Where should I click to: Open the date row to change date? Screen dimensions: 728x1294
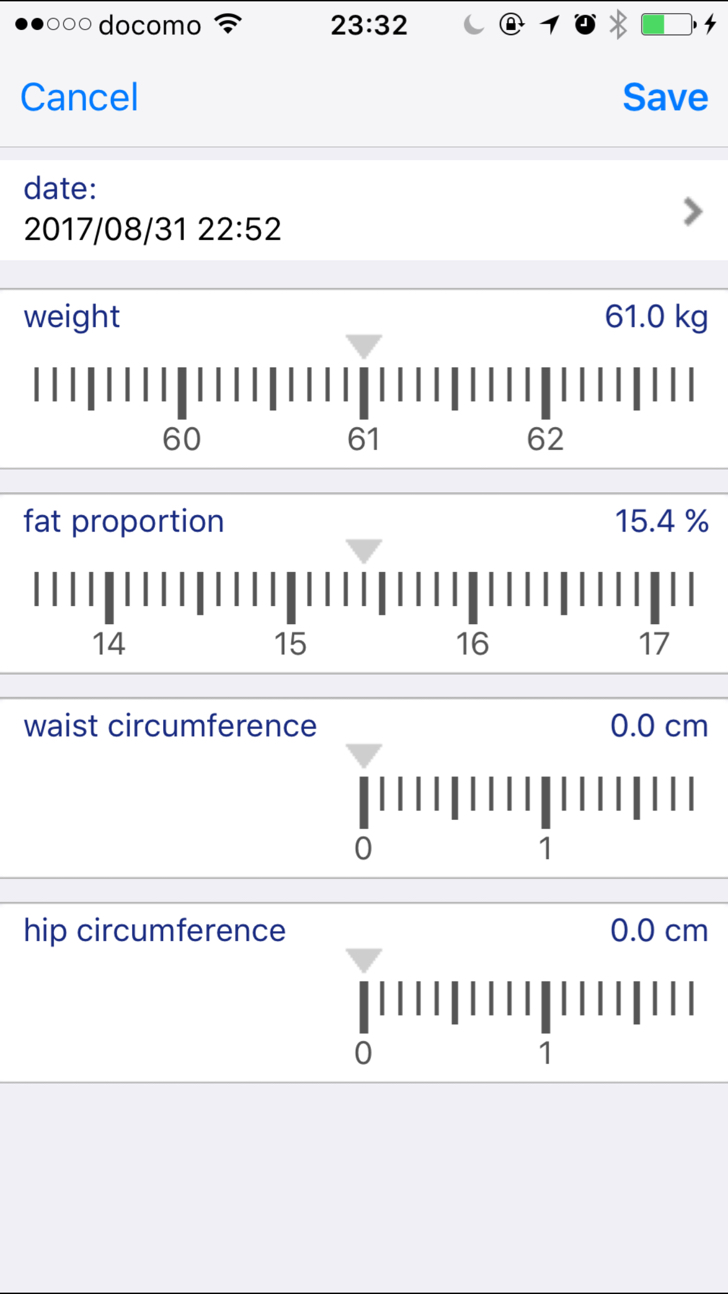click(364, 210)
